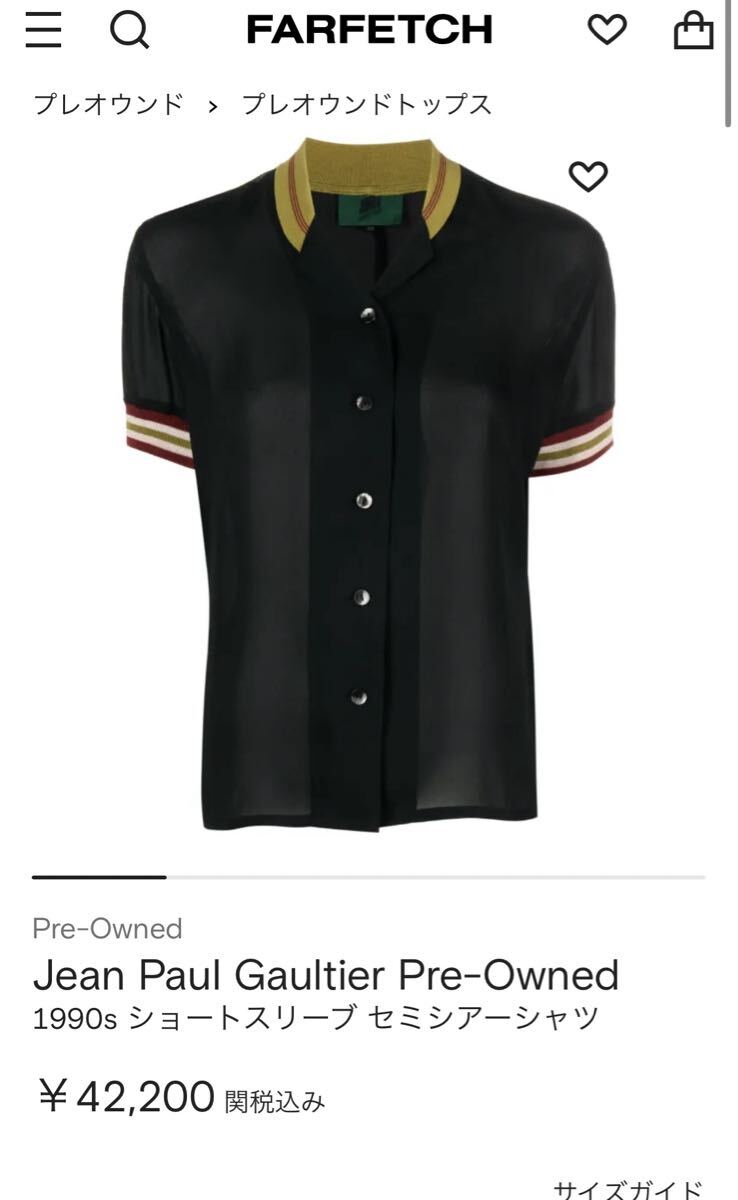Open the search icon
Screen dimensions: 738x1200
(129, 30)
